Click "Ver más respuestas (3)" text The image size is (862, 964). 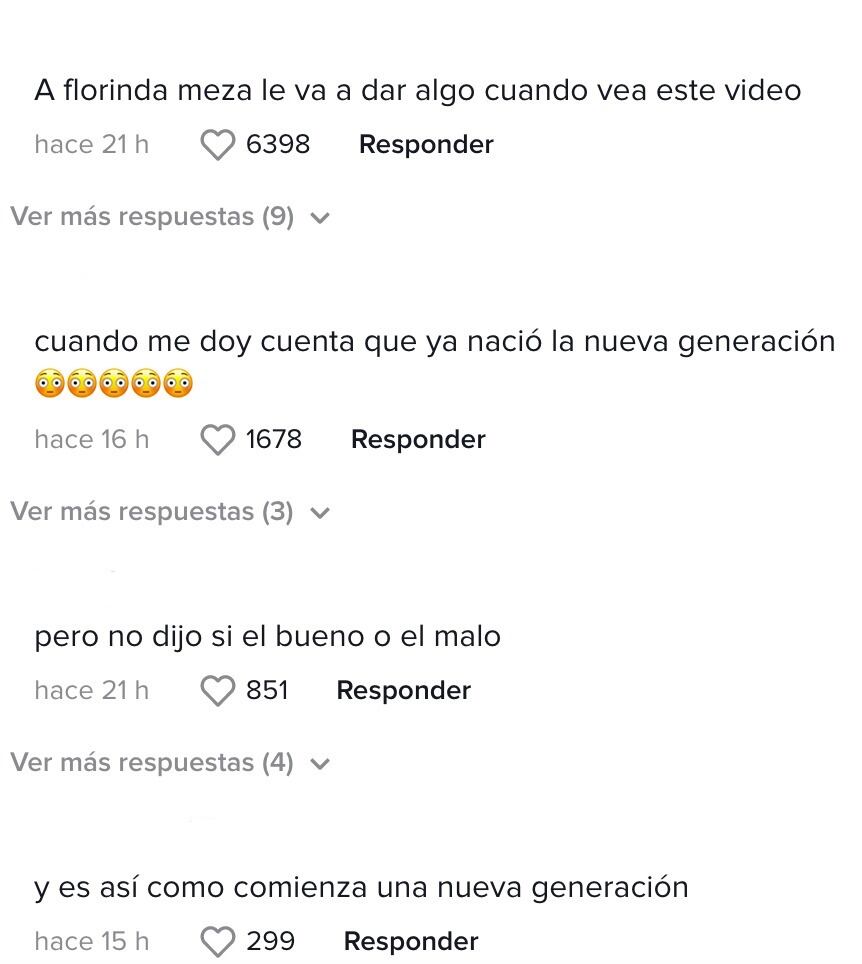click(150, 511)
